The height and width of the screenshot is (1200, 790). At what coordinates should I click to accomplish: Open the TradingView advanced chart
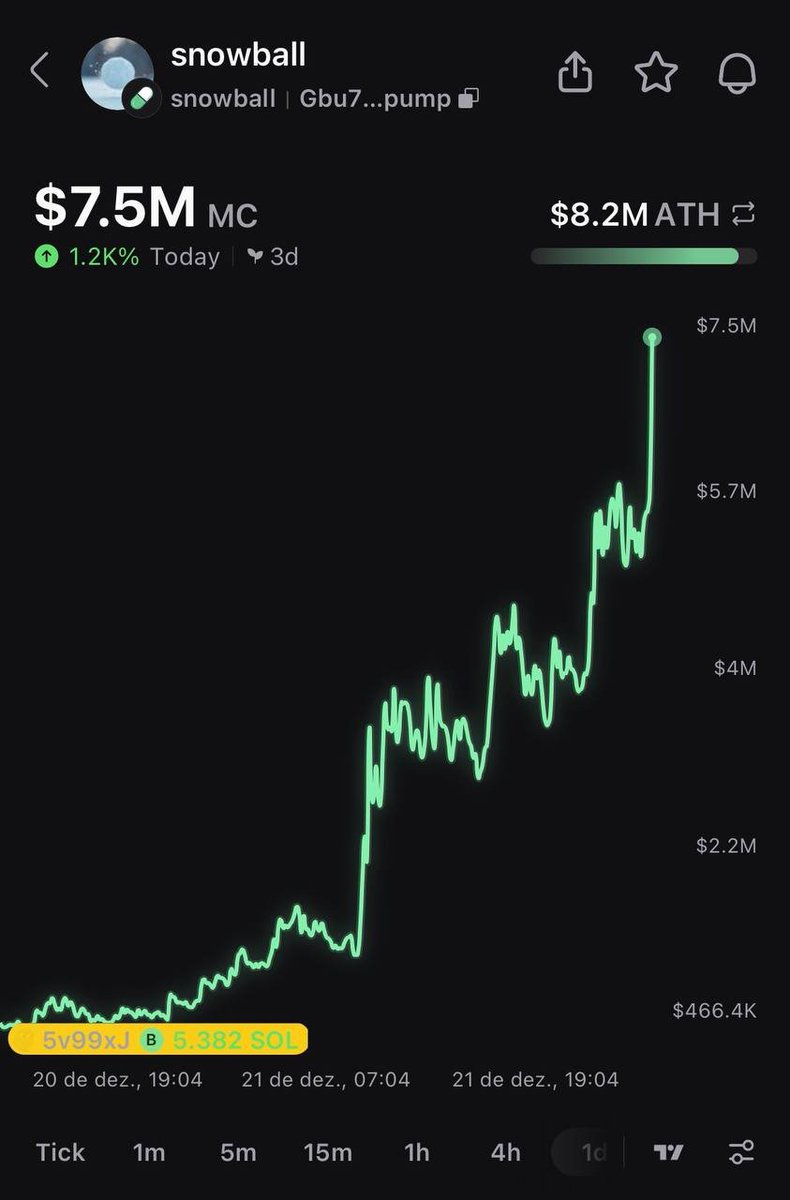[669, 1152]
